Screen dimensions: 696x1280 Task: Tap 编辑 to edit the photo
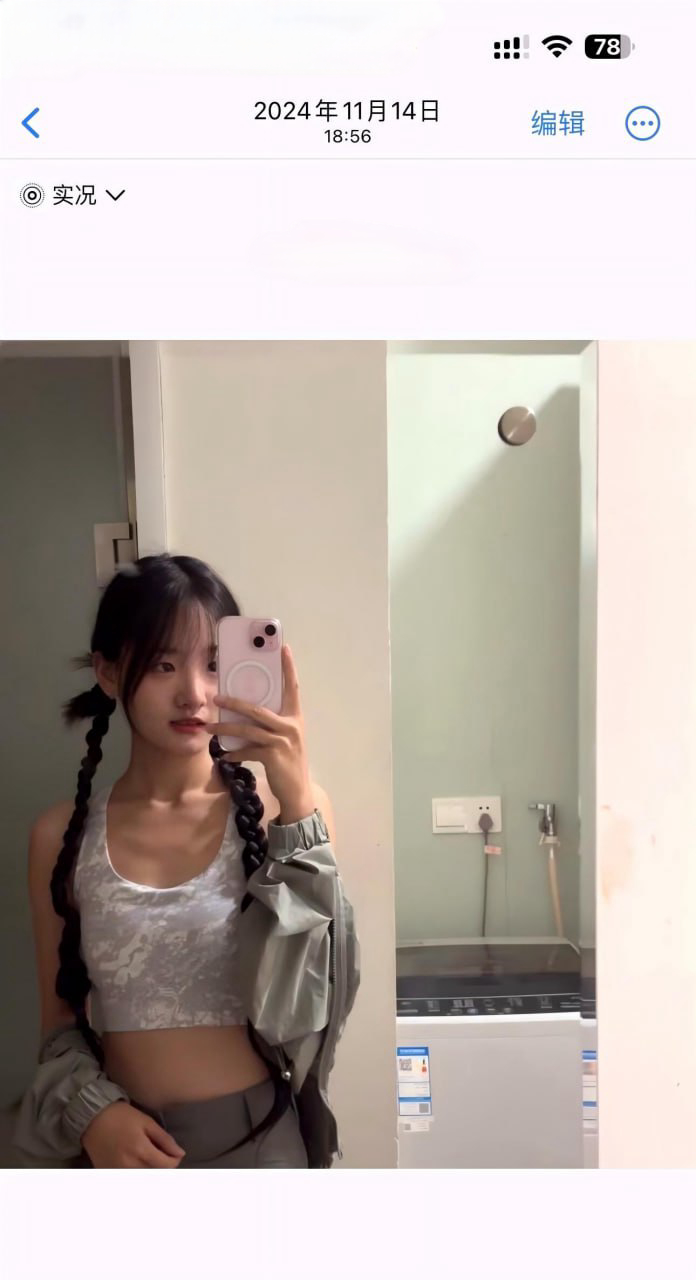point(557,123)
